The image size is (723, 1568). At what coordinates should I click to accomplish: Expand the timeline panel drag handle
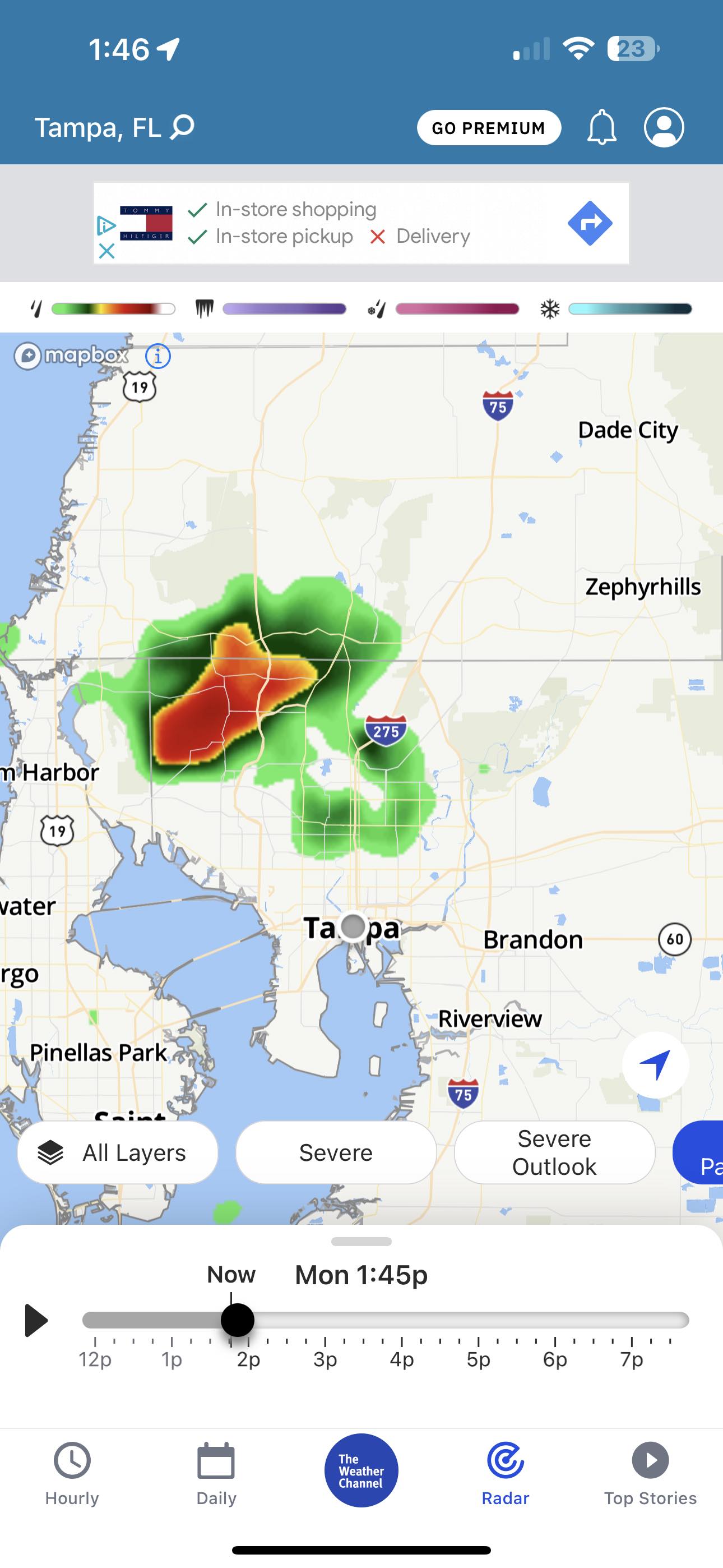click(361, 1242)
